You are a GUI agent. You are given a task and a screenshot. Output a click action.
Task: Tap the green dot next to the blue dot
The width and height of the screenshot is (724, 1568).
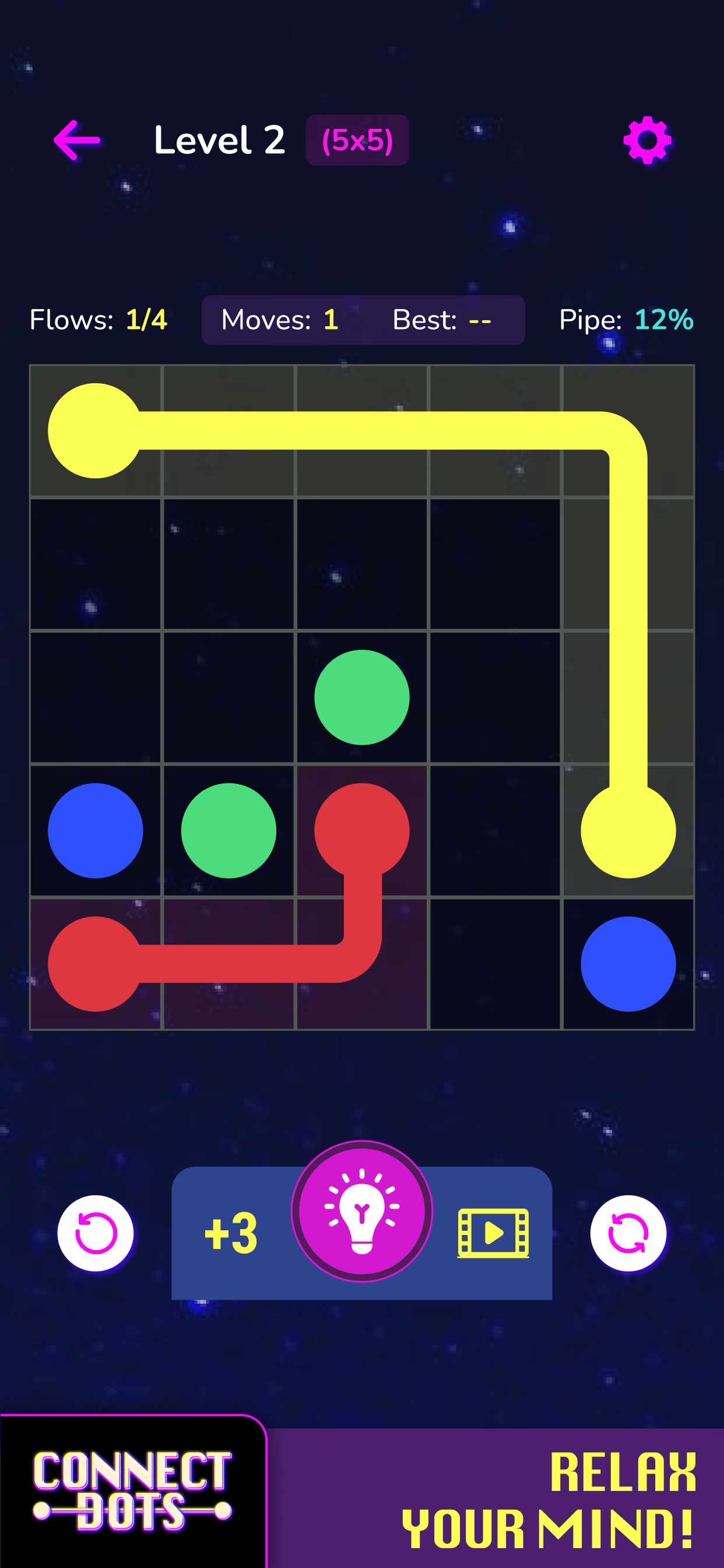229,830
